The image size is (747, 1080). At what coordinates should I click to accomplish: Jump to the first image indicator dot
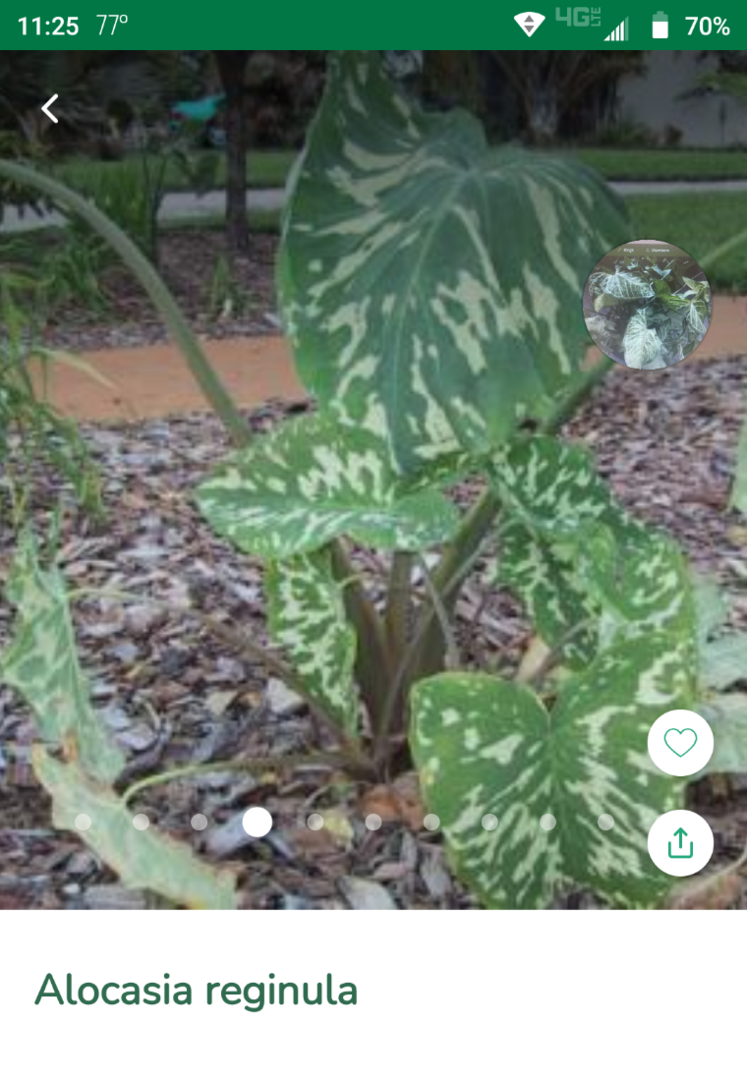[83, 822]
